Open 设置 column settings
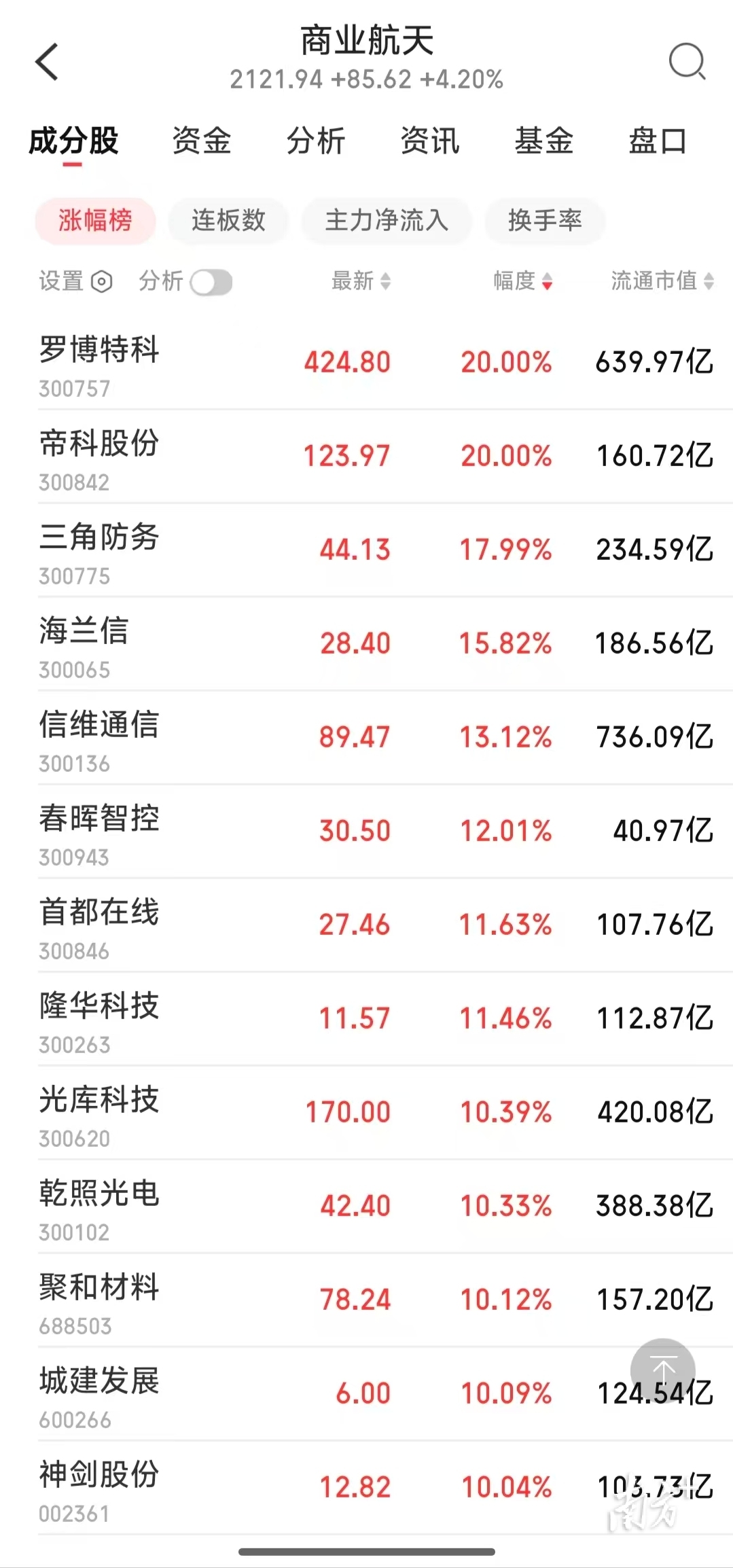 pyautogui.click(x=75, y=281)
